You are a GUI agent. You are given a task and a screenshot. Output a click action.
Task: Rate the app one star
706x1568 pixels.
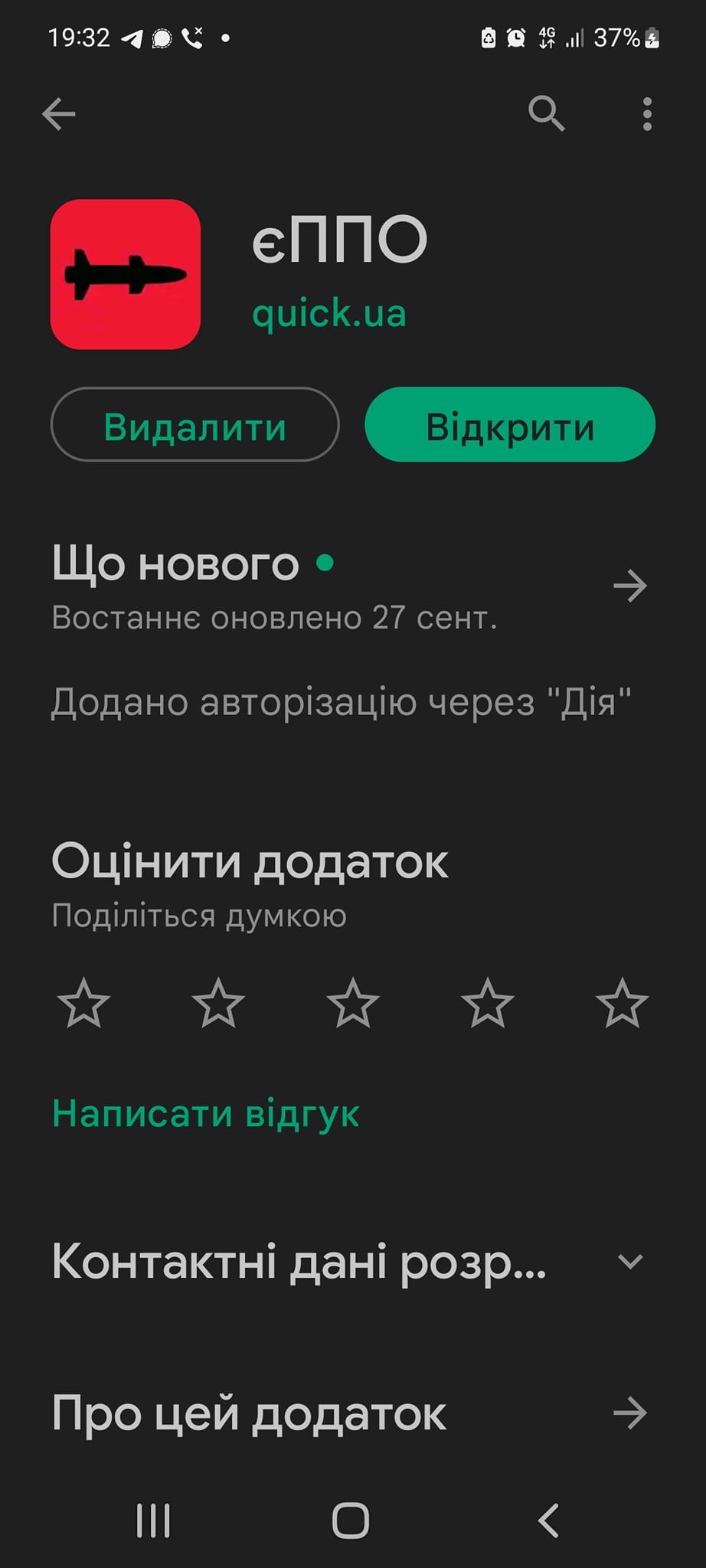[x=83, y=1003]
